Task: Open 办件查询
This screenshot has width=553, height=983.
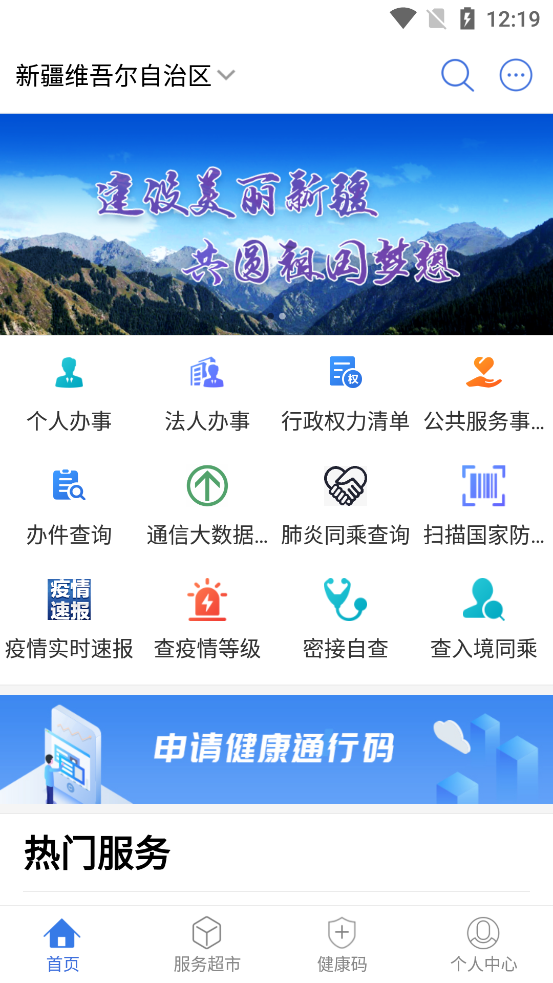Action: (69, 507)
